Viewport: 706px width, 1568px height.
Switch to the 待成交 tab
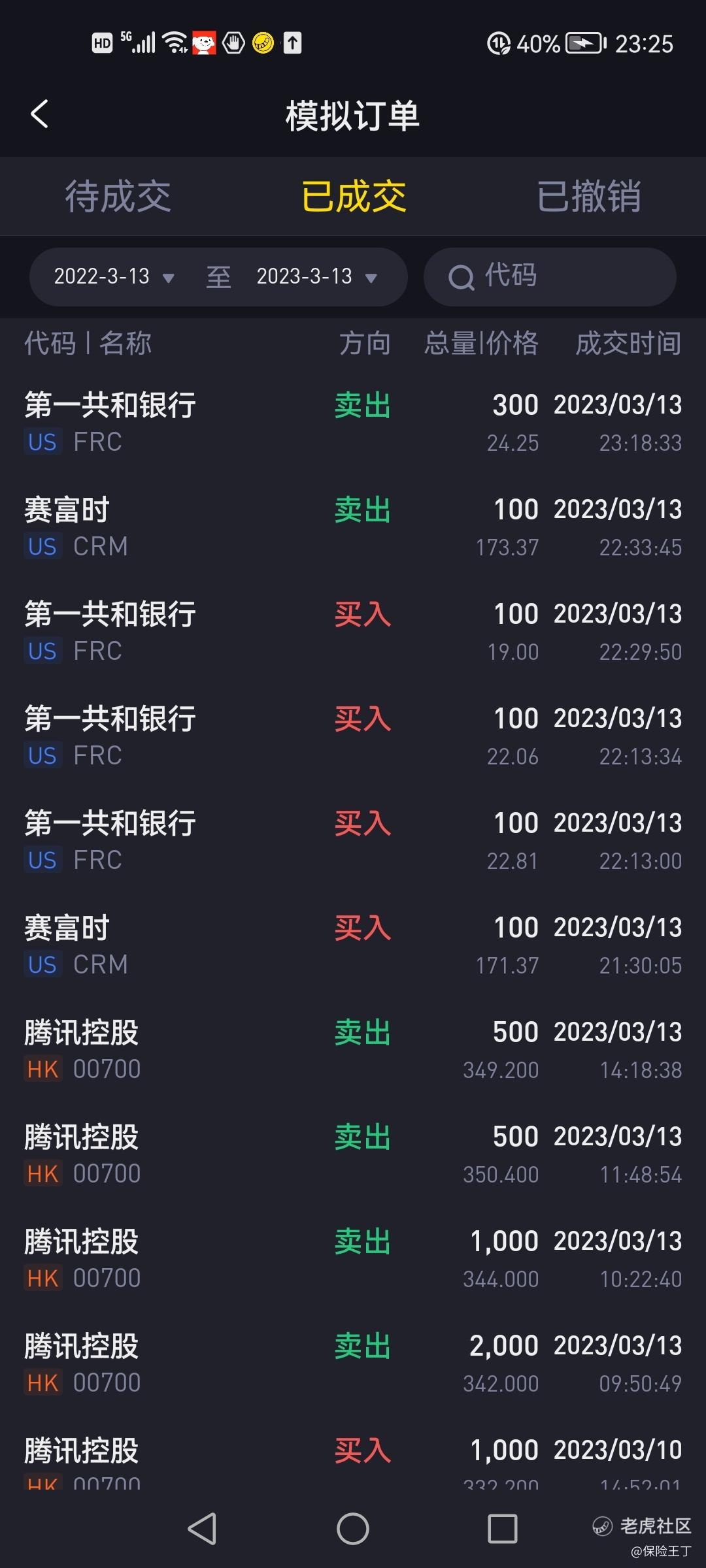tap(118, 196)
